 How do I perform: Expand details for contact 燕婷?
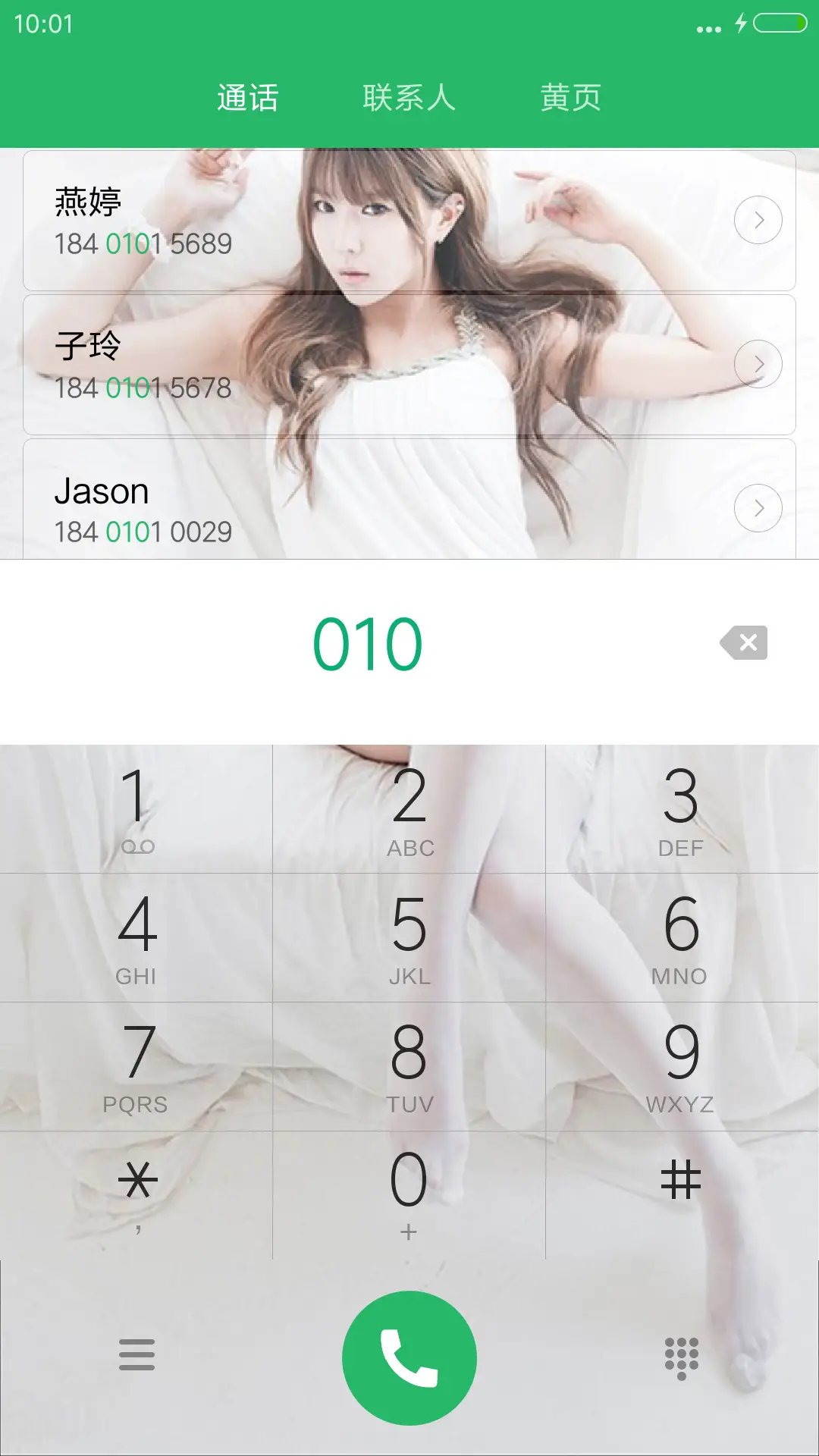[758, 219]
